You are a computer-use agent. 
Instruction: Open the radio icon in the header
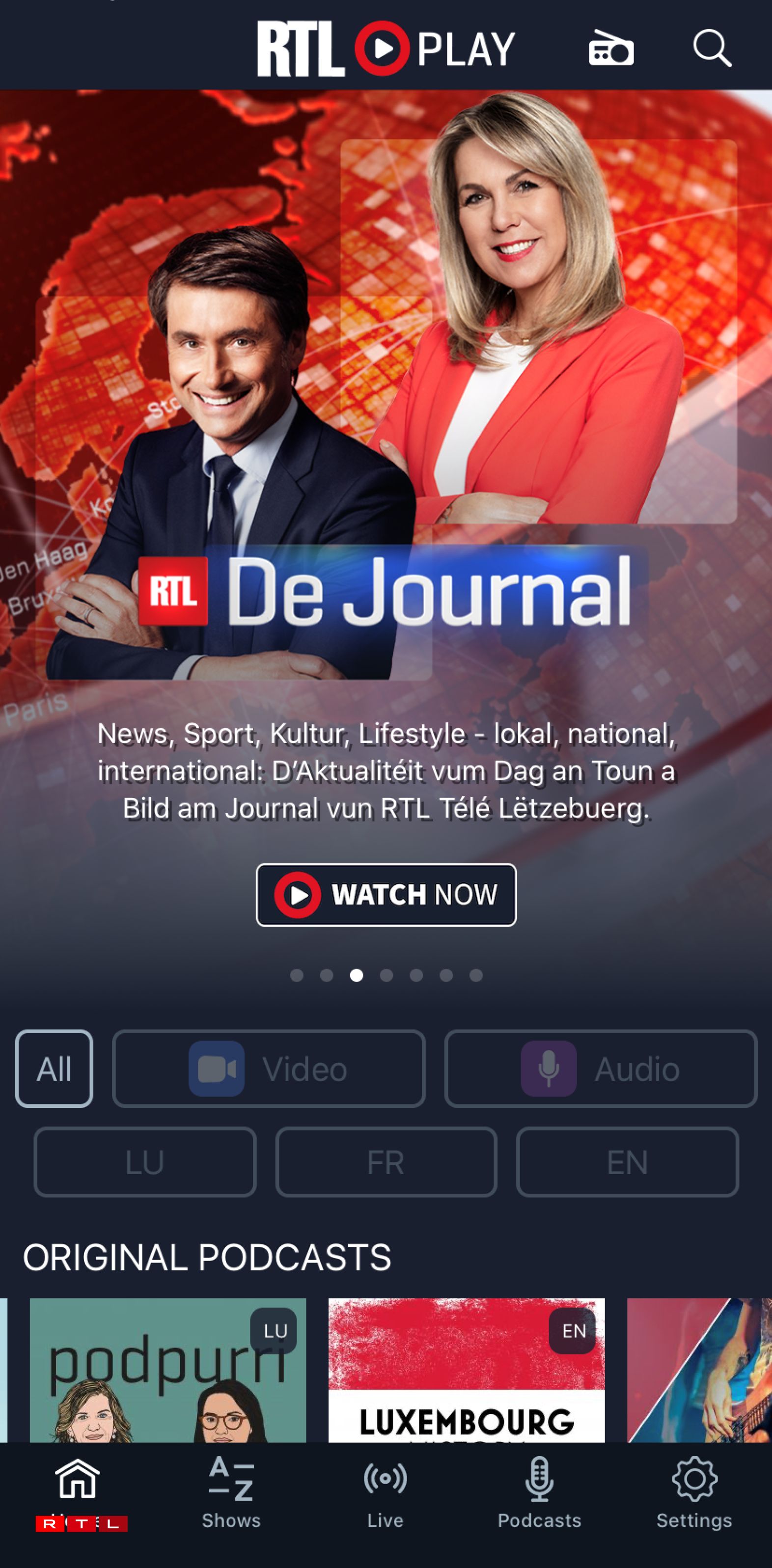(x=610, y=48)
